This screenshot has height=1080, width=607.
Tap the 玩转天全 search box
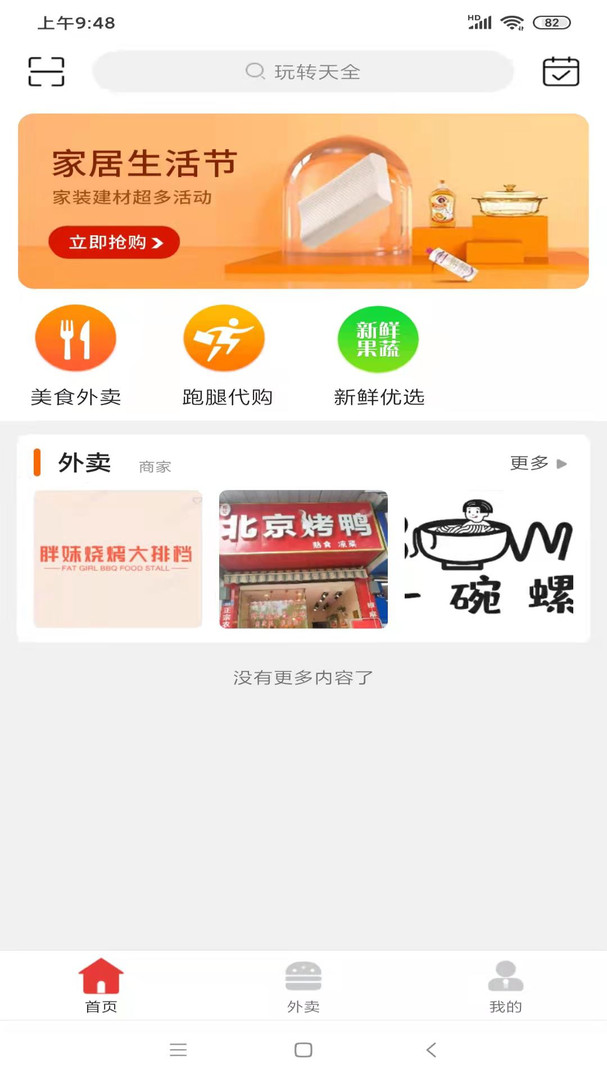pos(303,72)
